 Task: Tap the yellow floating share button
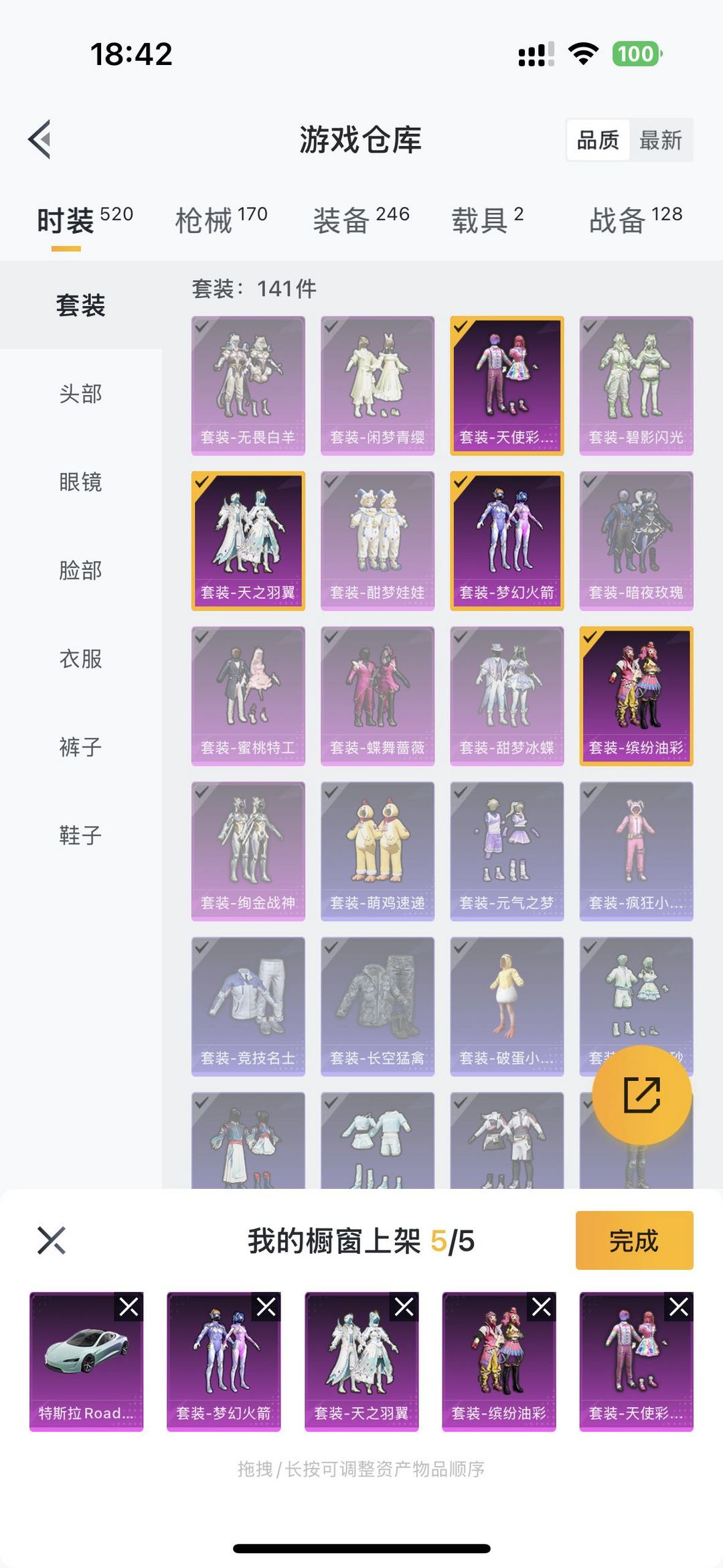tap(641, 1095)
